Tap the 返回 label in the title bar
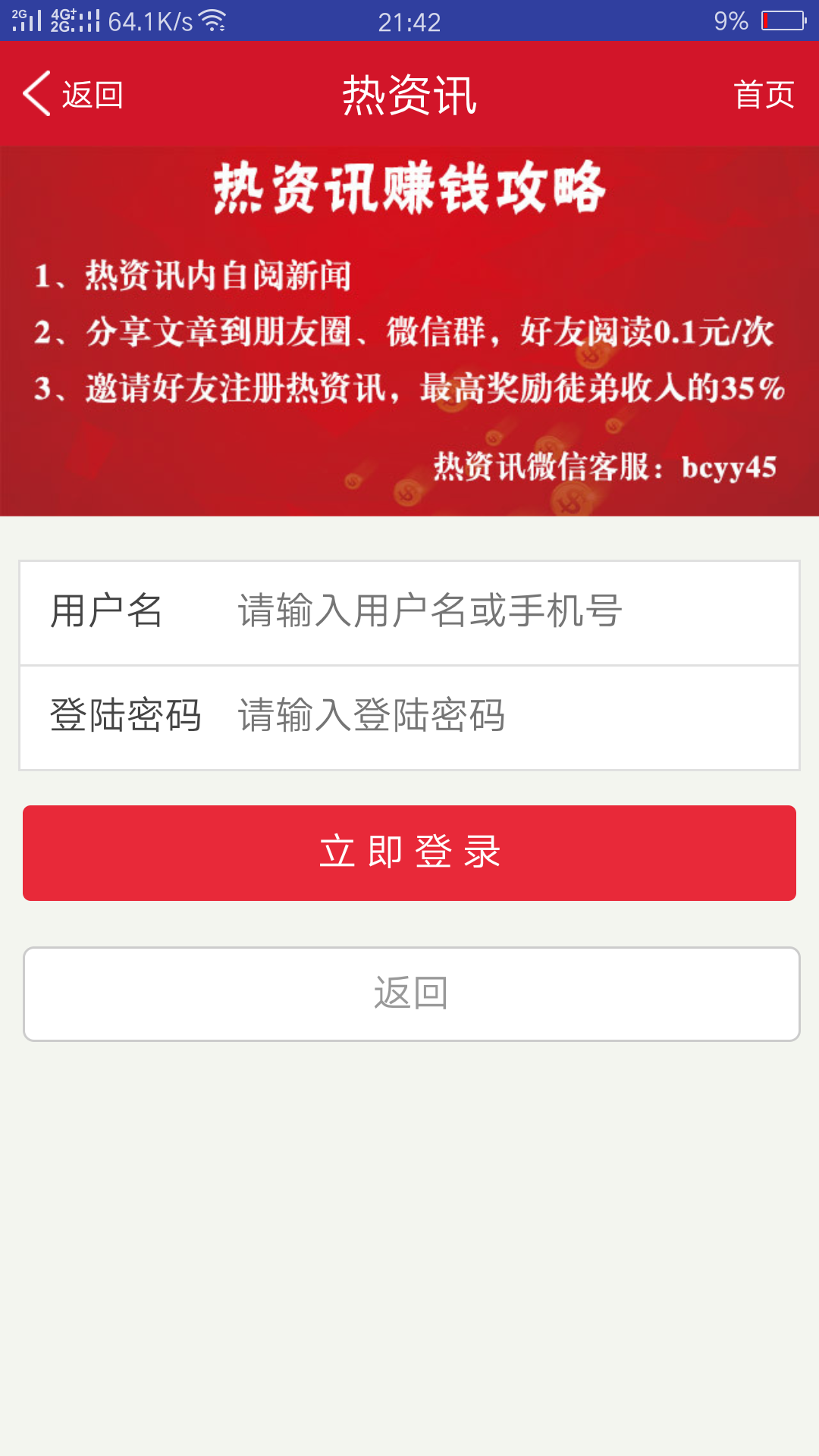Screen dimensions: 819x1456 [x=92, y=93]
